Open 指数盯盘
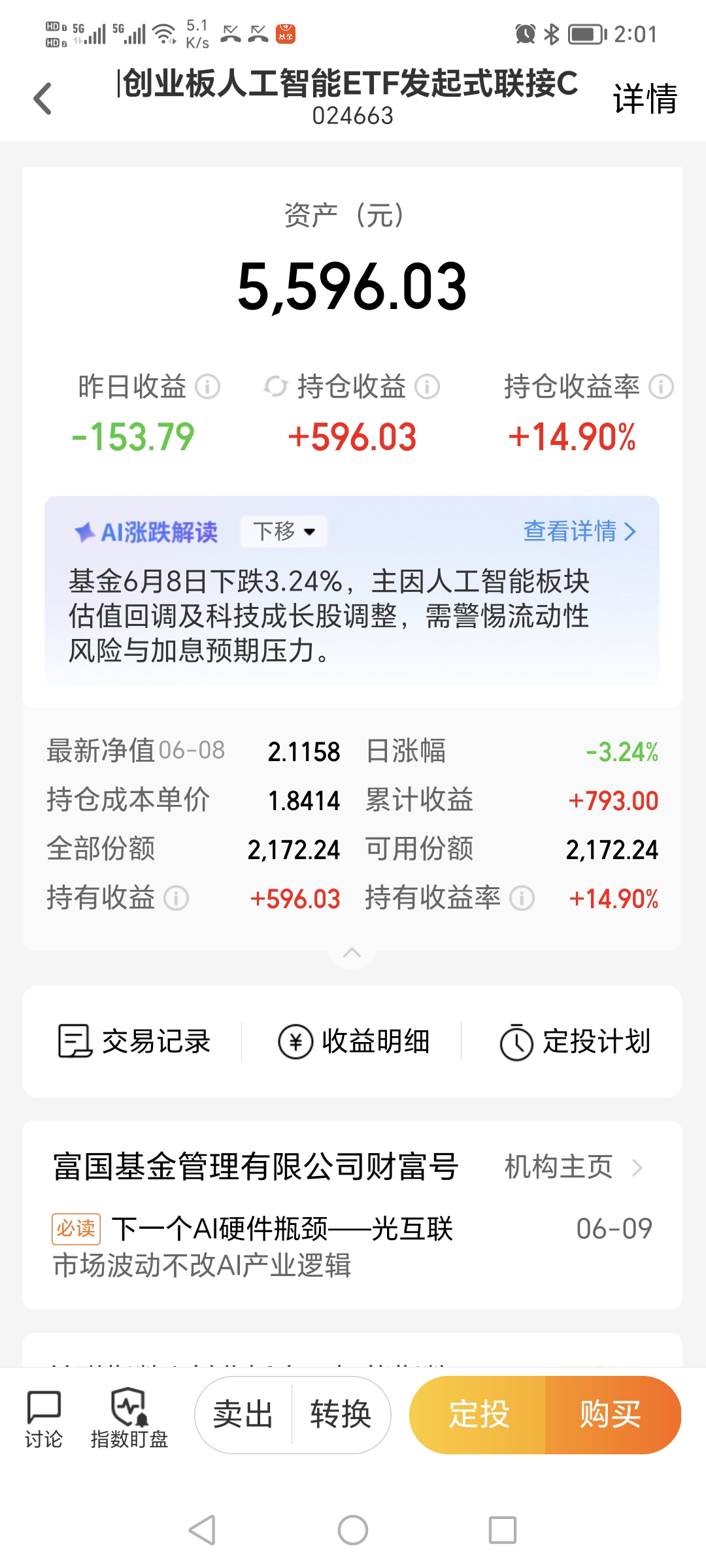Screen dimensions: 706x1568 click(129, 1419)
